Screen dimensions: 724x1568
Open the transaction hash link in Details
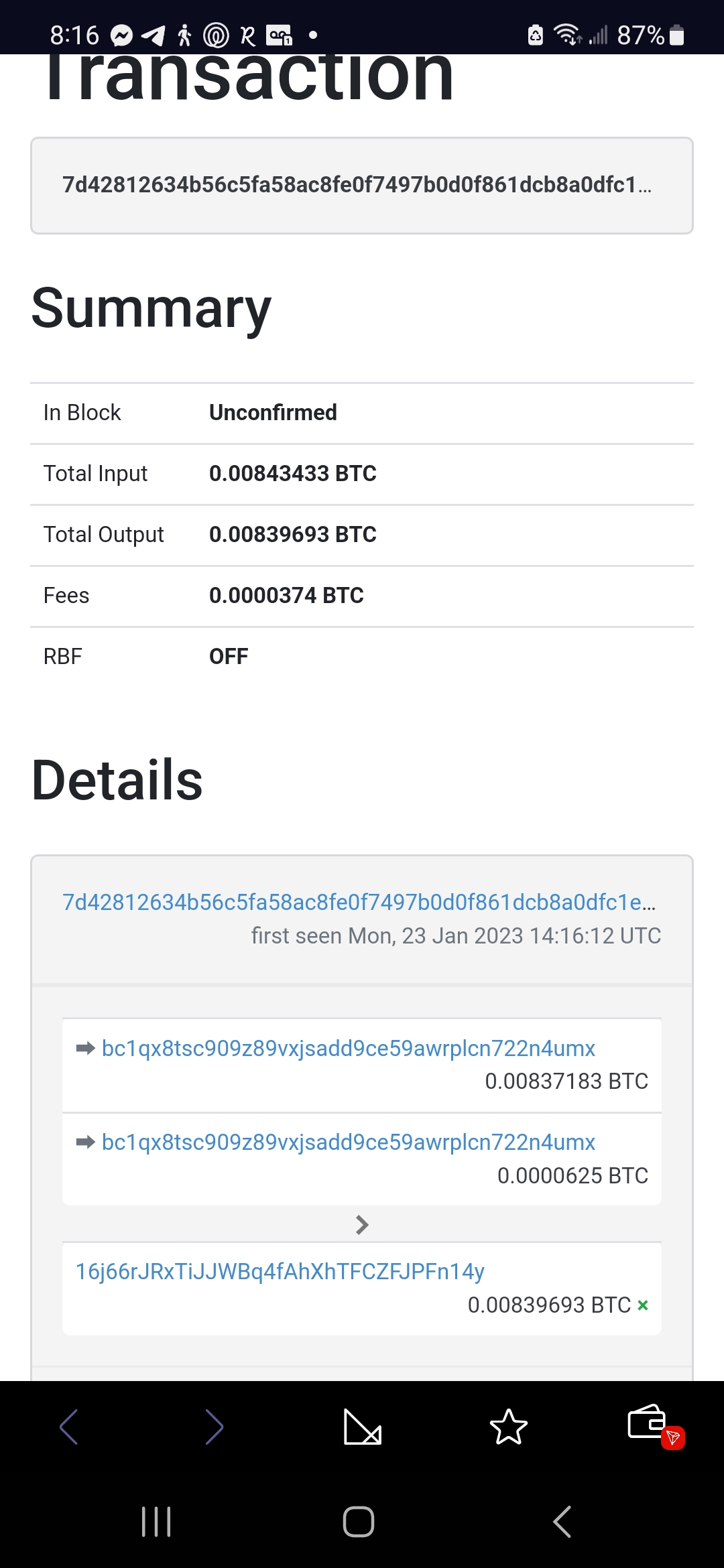359,903
